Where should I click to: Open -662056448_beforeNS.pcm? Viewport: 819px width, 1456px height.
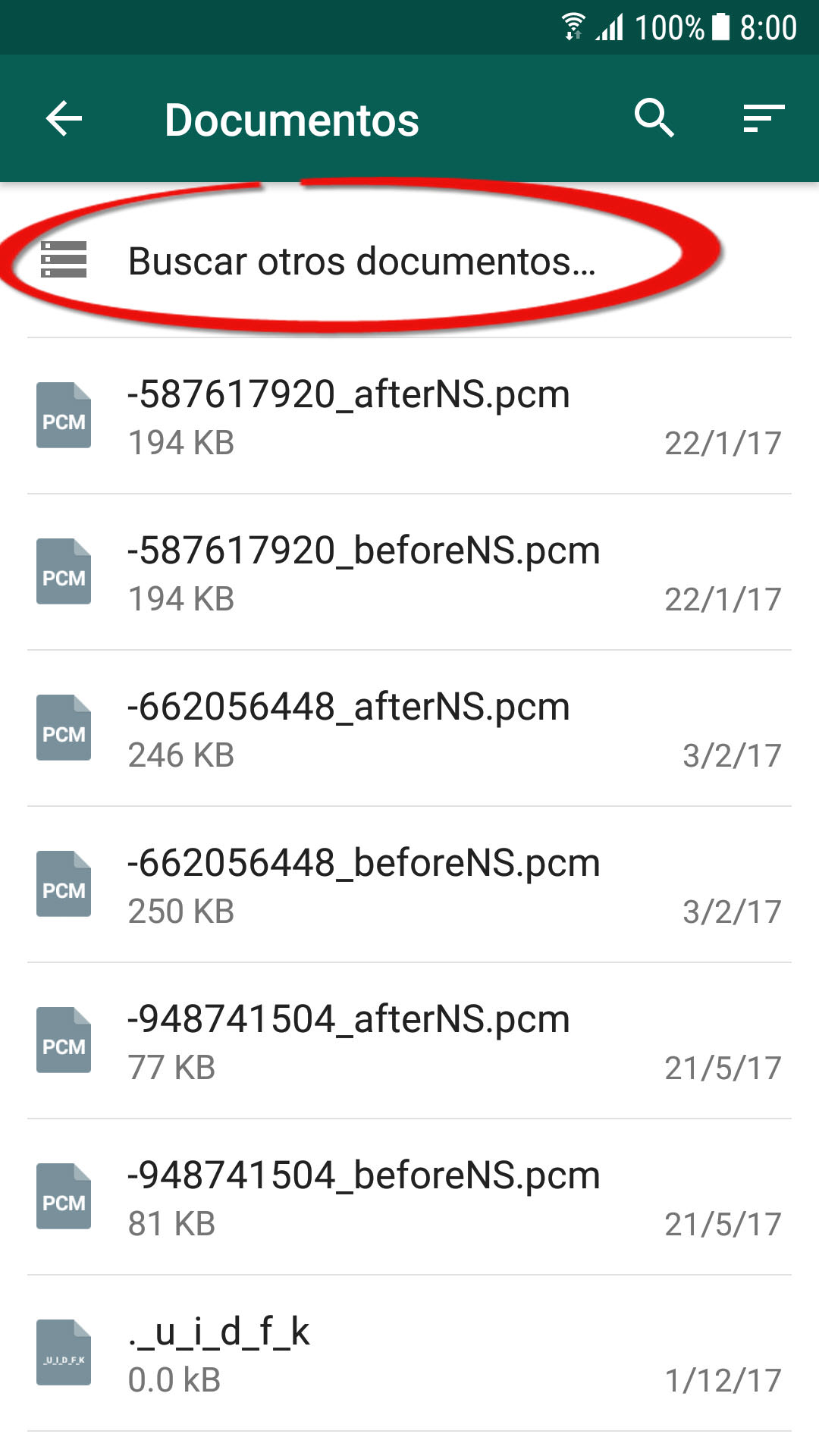point(409,885)
